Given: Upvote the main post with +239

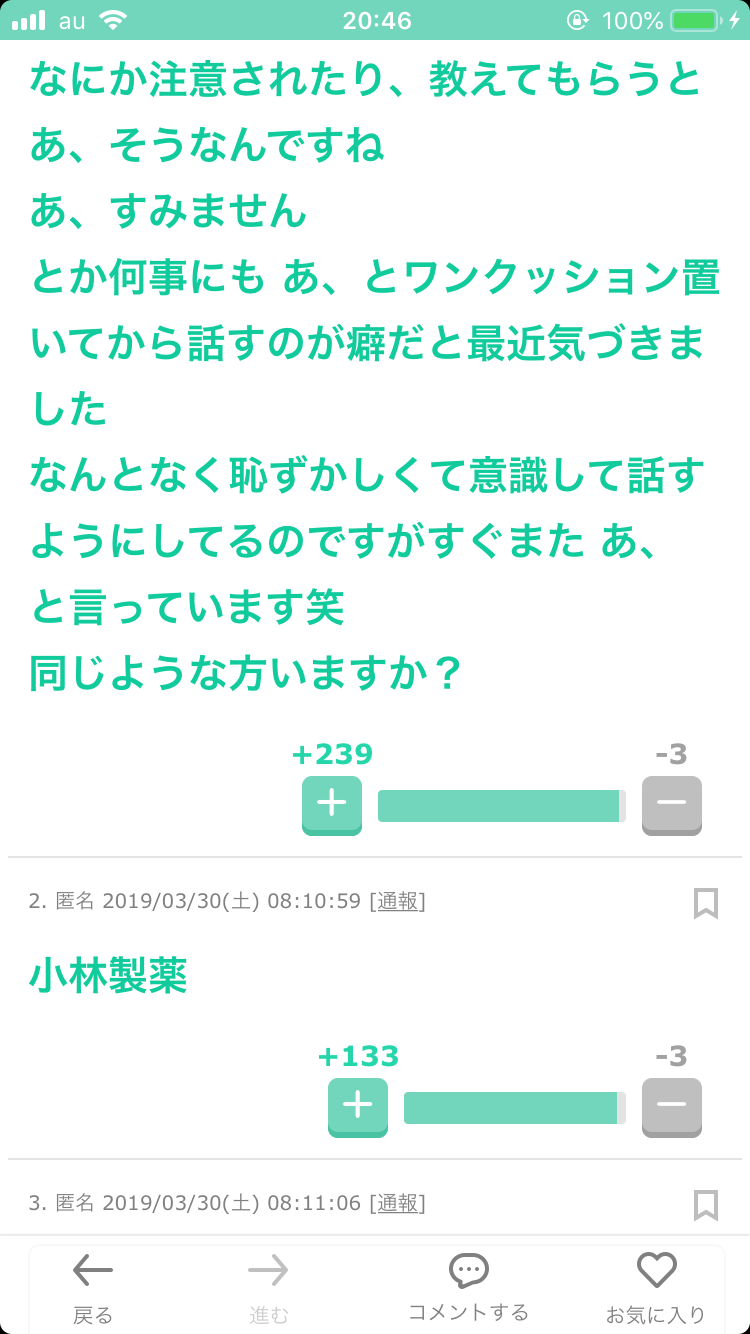Looking at the screenshot, I should (x=332, y=805).
